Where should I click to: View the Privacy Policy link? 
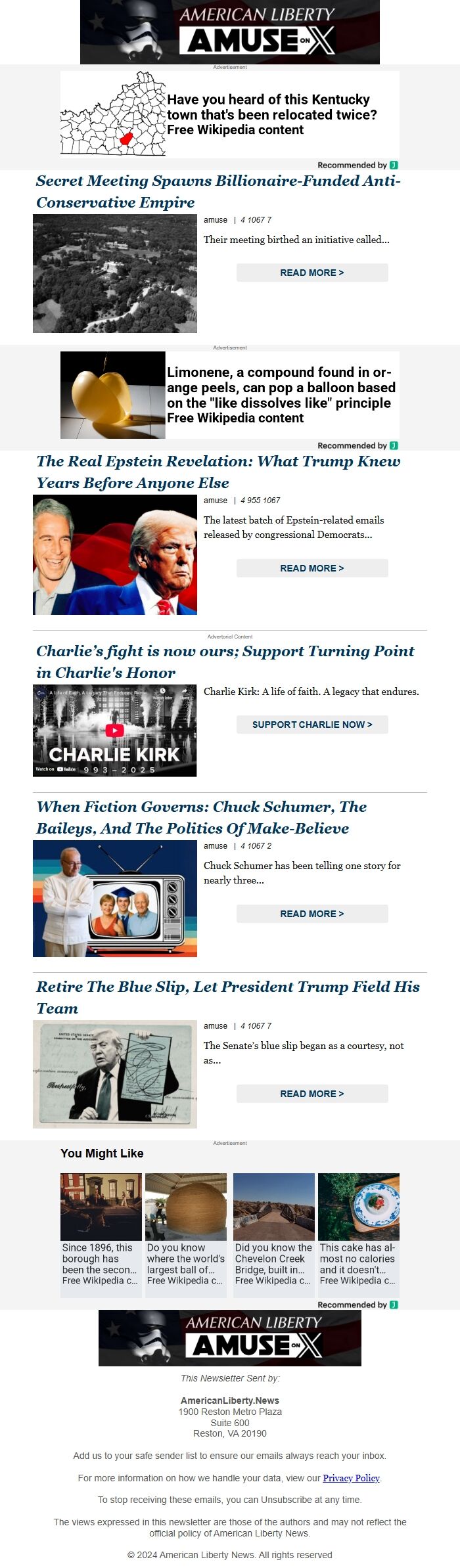pyautogui.click(x=351, y=1478)
